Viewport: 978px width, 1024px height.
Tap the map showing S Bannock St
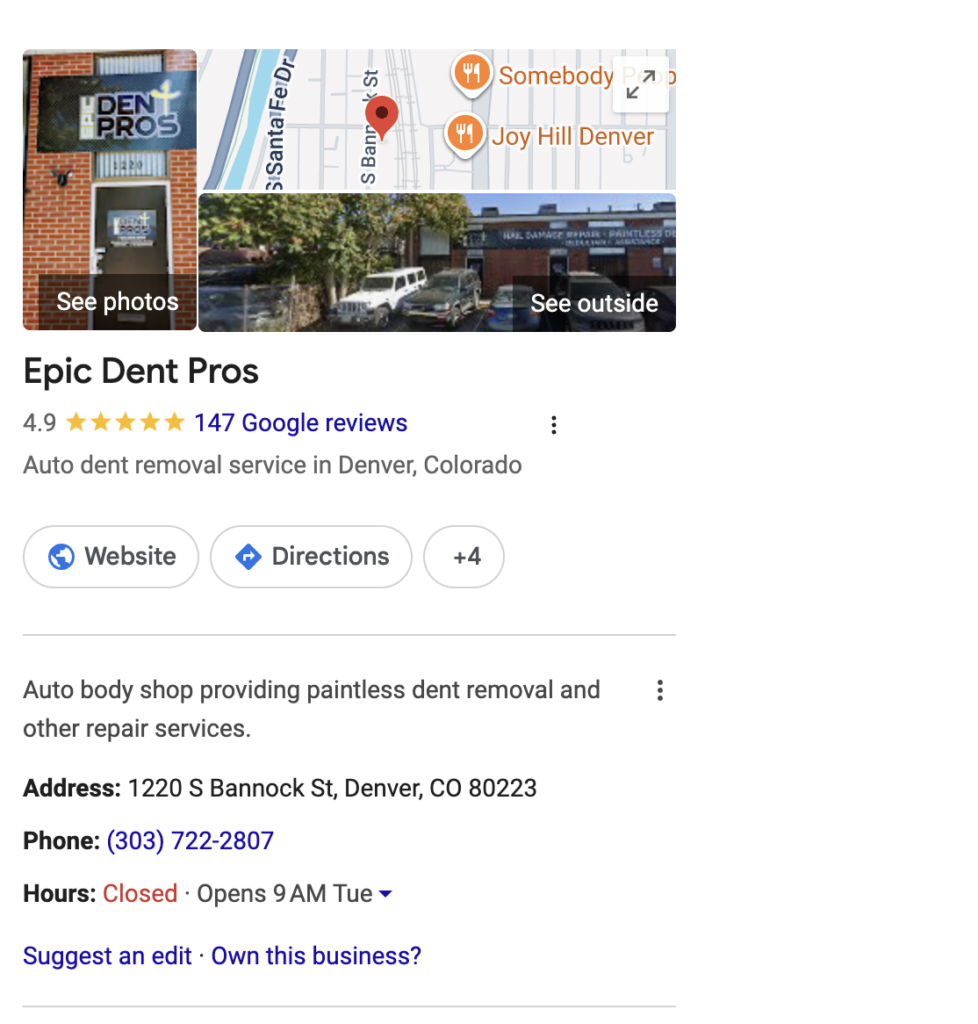point(405,120)
